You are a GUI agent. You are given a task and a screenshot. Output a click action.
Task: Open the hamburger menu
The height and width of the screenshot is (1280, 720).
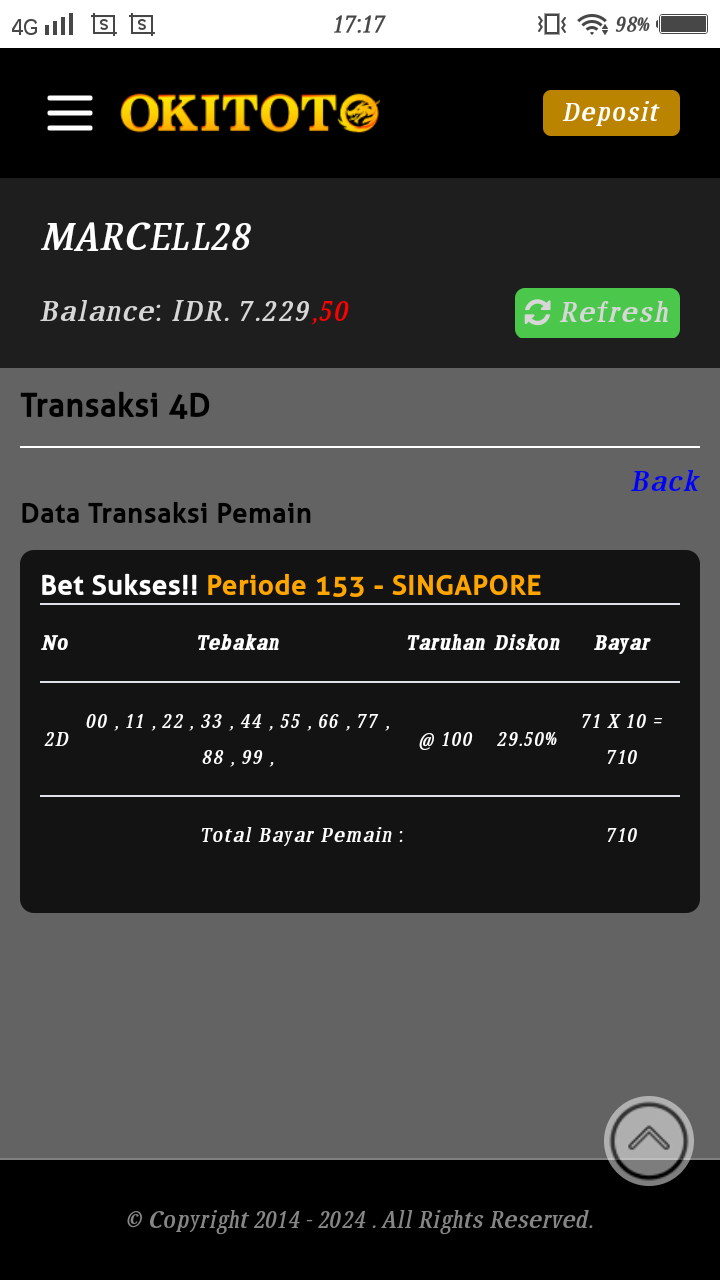[70, 113]
